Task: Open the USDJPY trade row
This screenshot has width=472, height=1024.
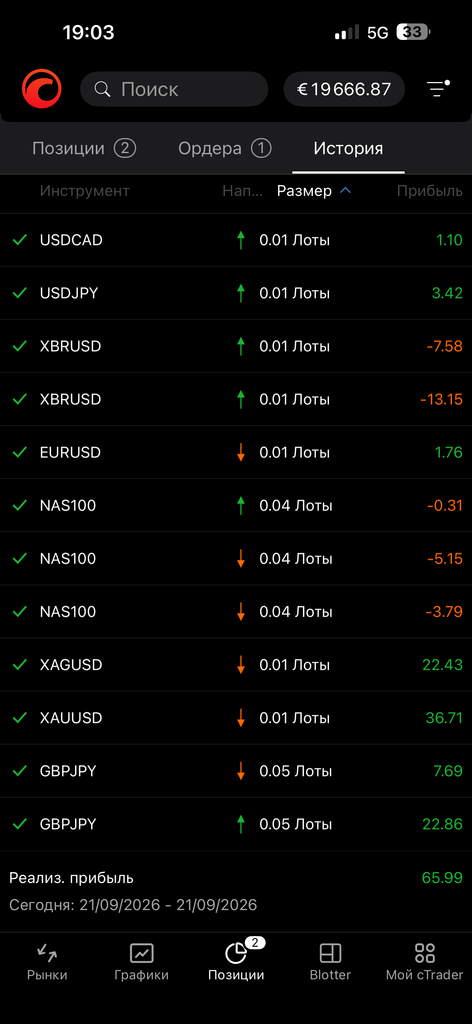Action: (236, 293)
